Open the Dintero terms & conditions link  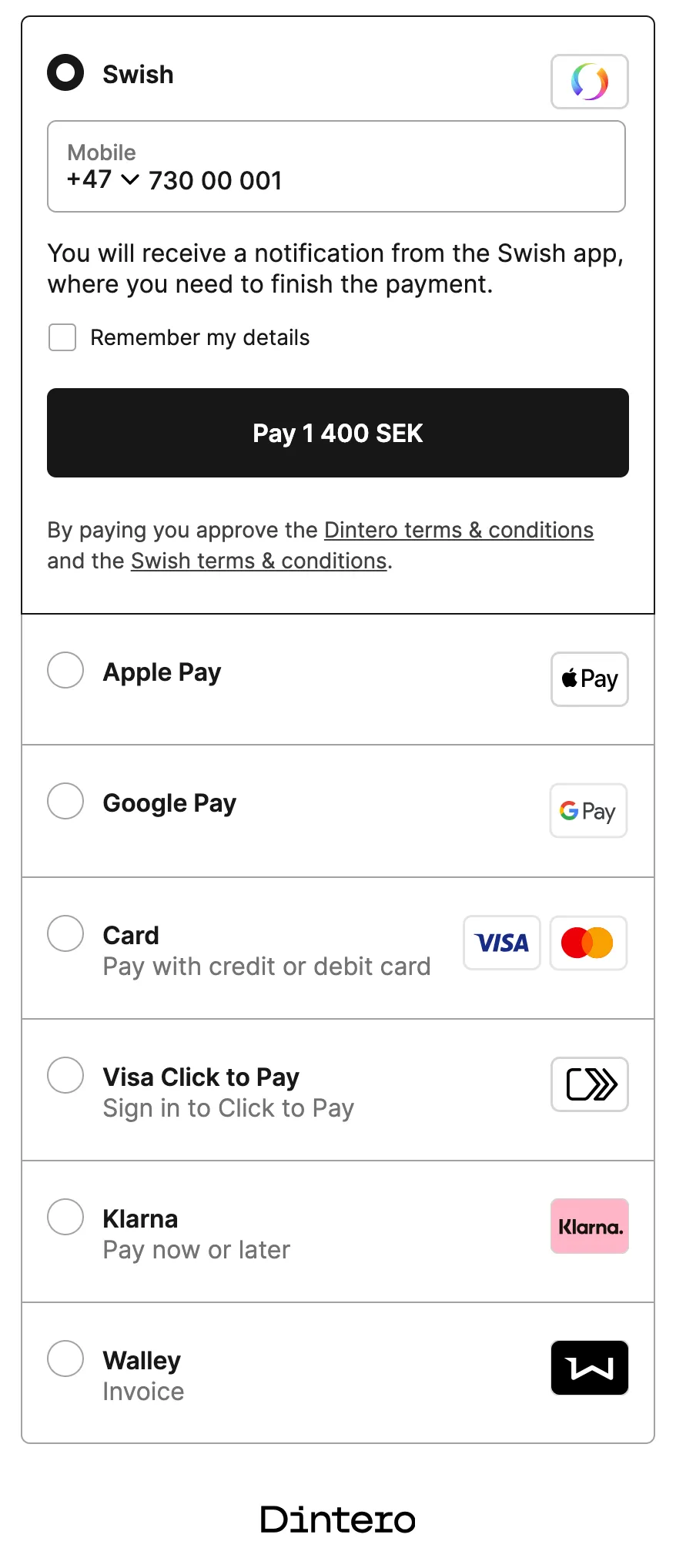(457, 530)
